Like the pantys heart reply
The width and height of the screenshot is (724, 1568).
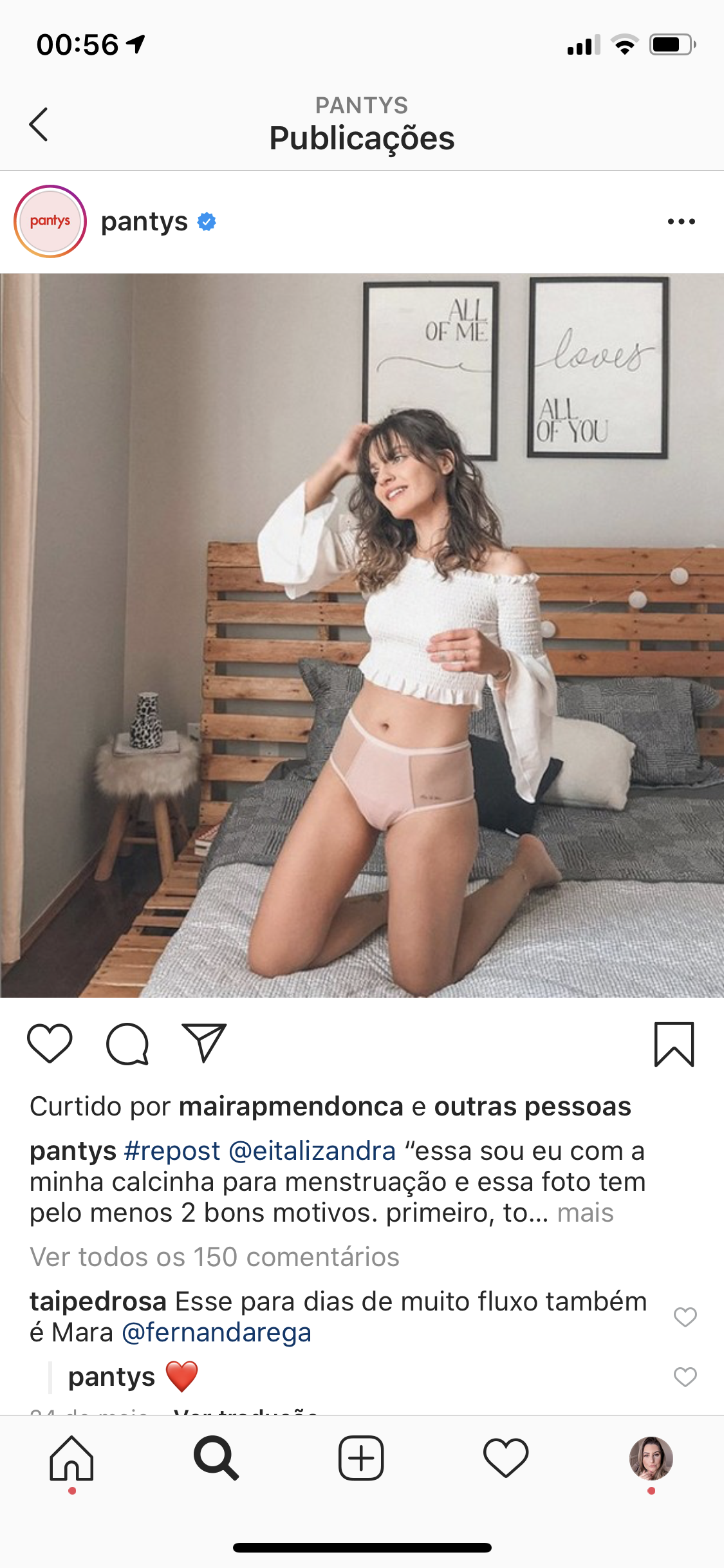685,1377
